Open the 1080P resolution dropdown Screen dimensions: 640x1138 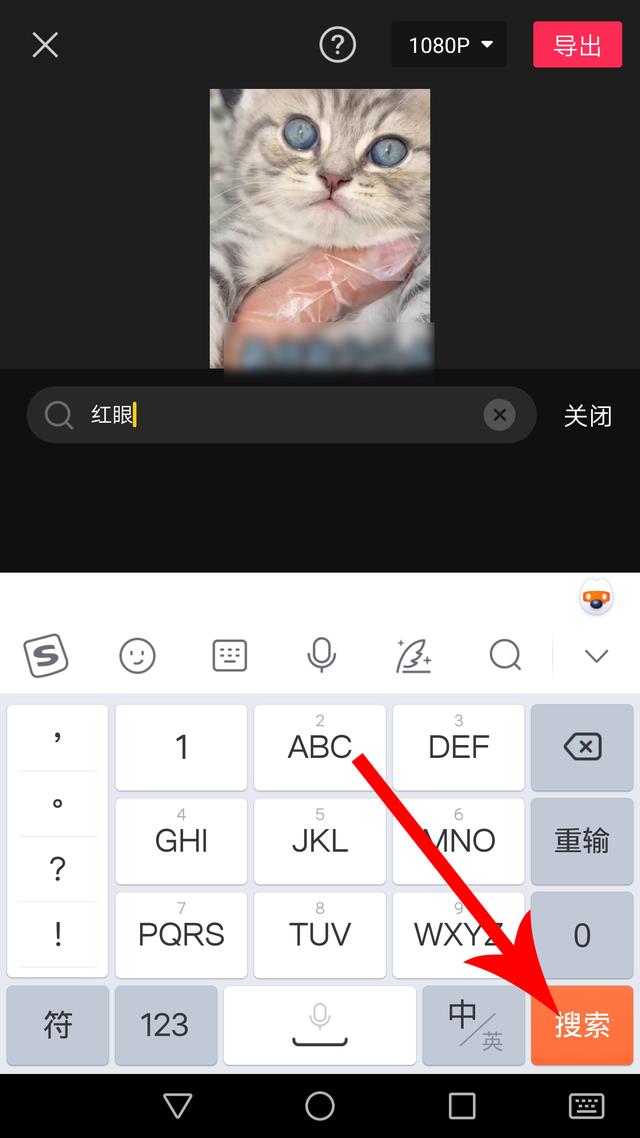(449, 45)
